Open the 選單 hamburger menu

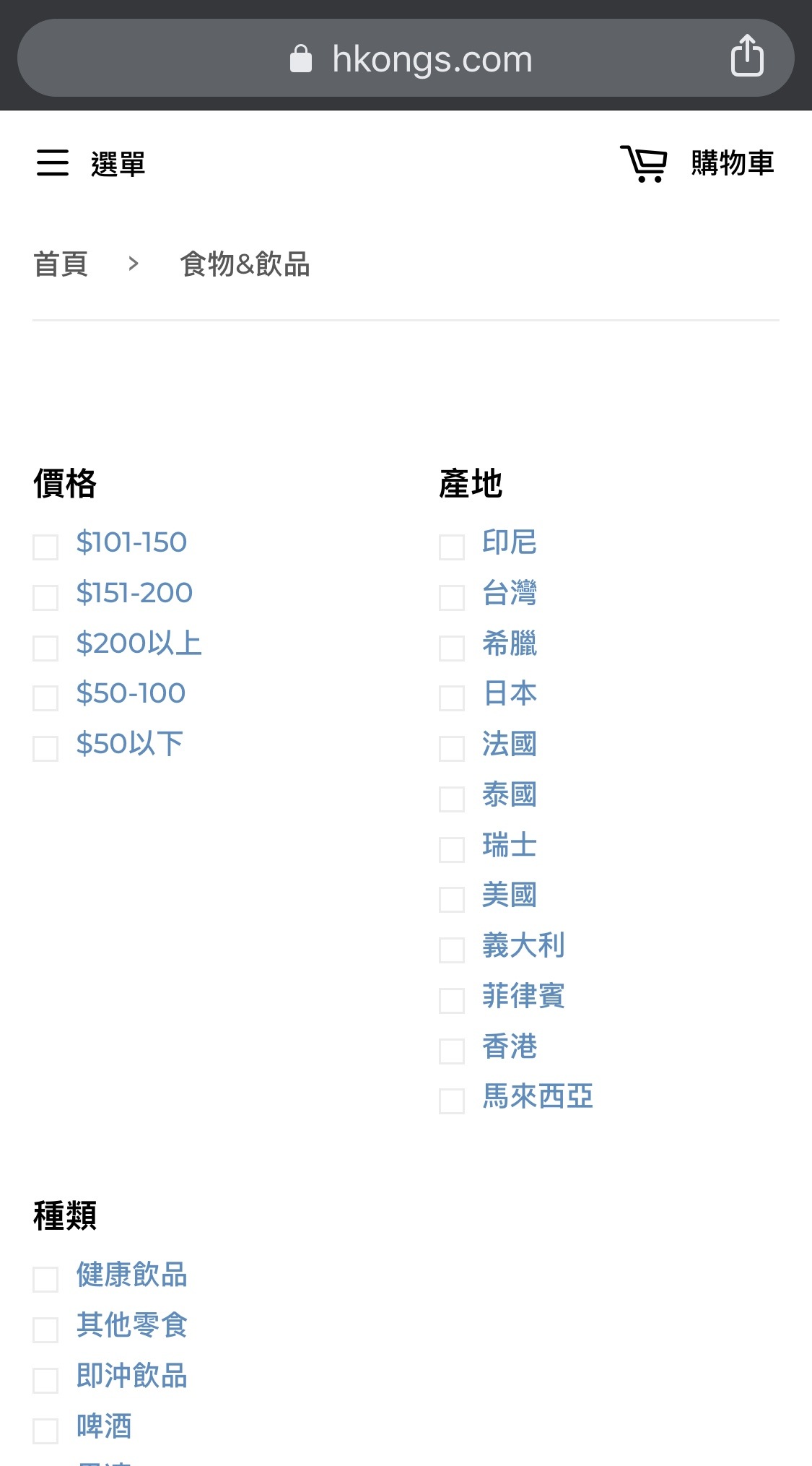point(90,163)
